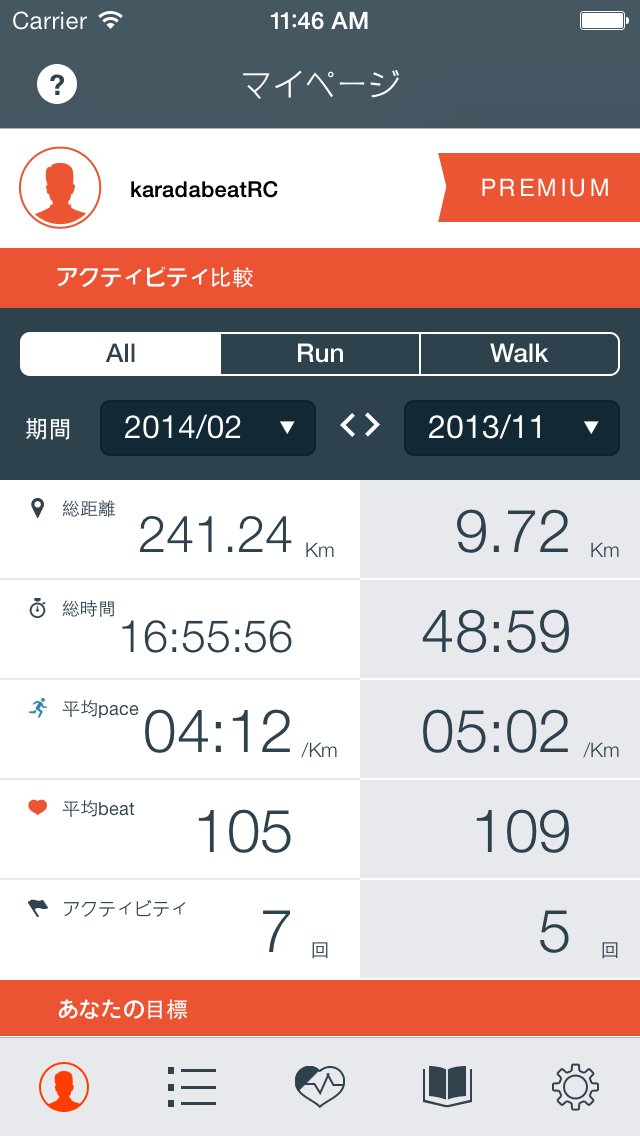
Task: Open the My Page profile tab
Action: point(64,1086)
